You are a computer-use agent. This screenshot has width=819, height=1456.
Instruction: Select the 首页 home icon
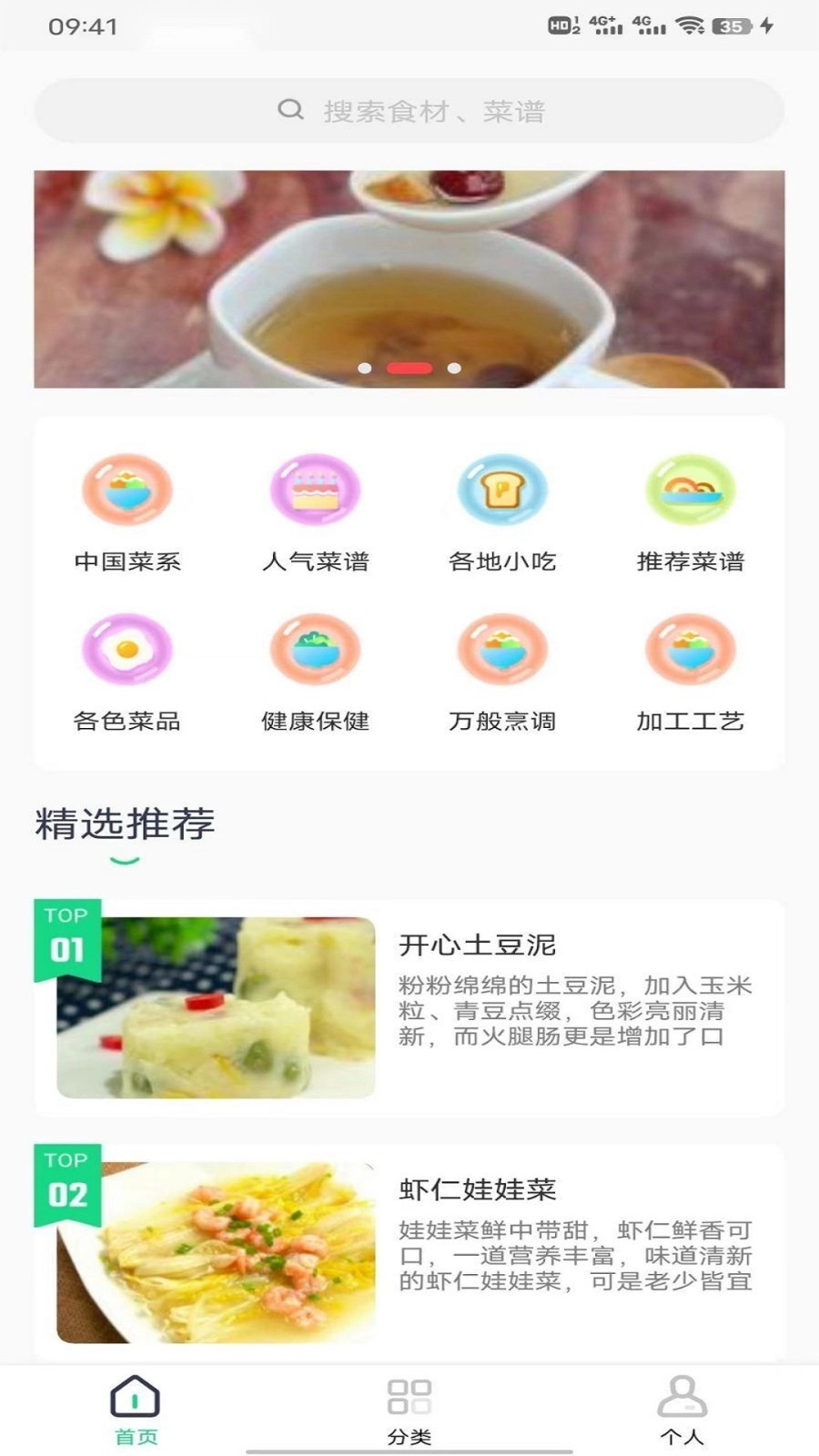tap(136, 1397)
